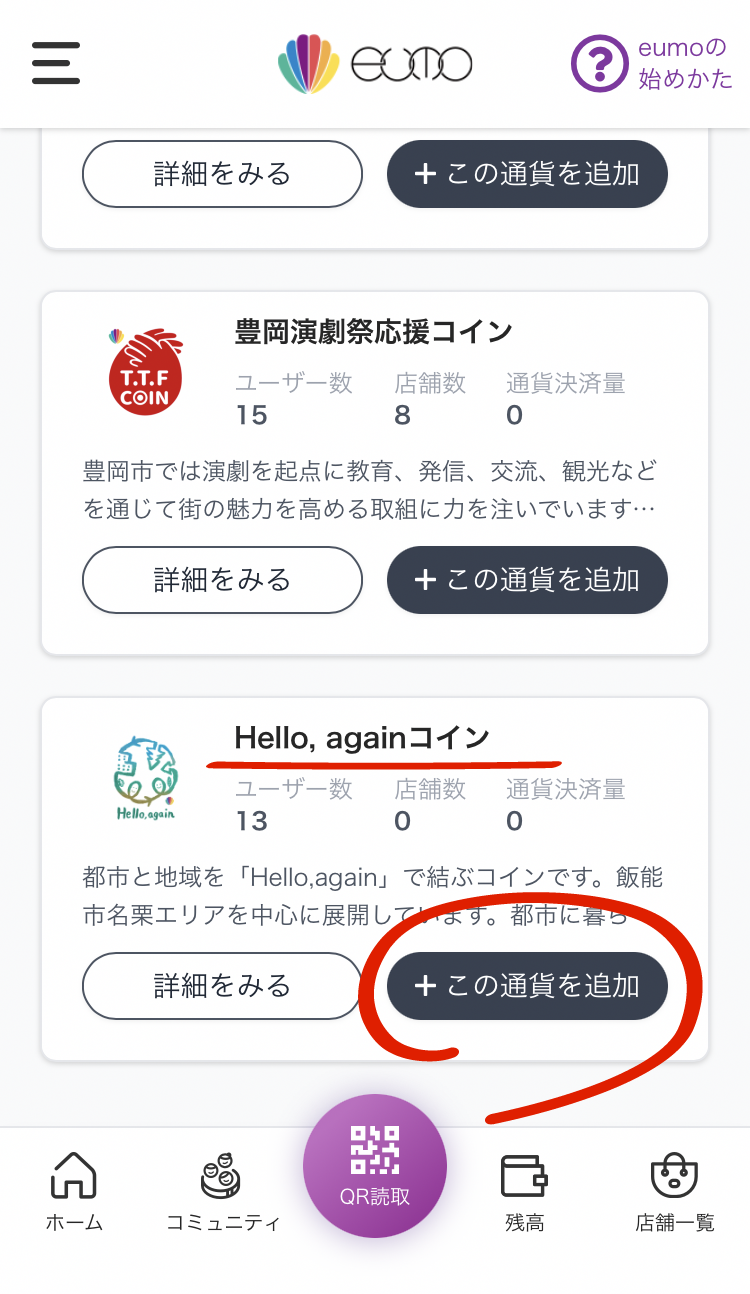This screenshot has width=750, height=1294.
Task: Open the eumoの始めかた help guide
Action: (652, 64)
